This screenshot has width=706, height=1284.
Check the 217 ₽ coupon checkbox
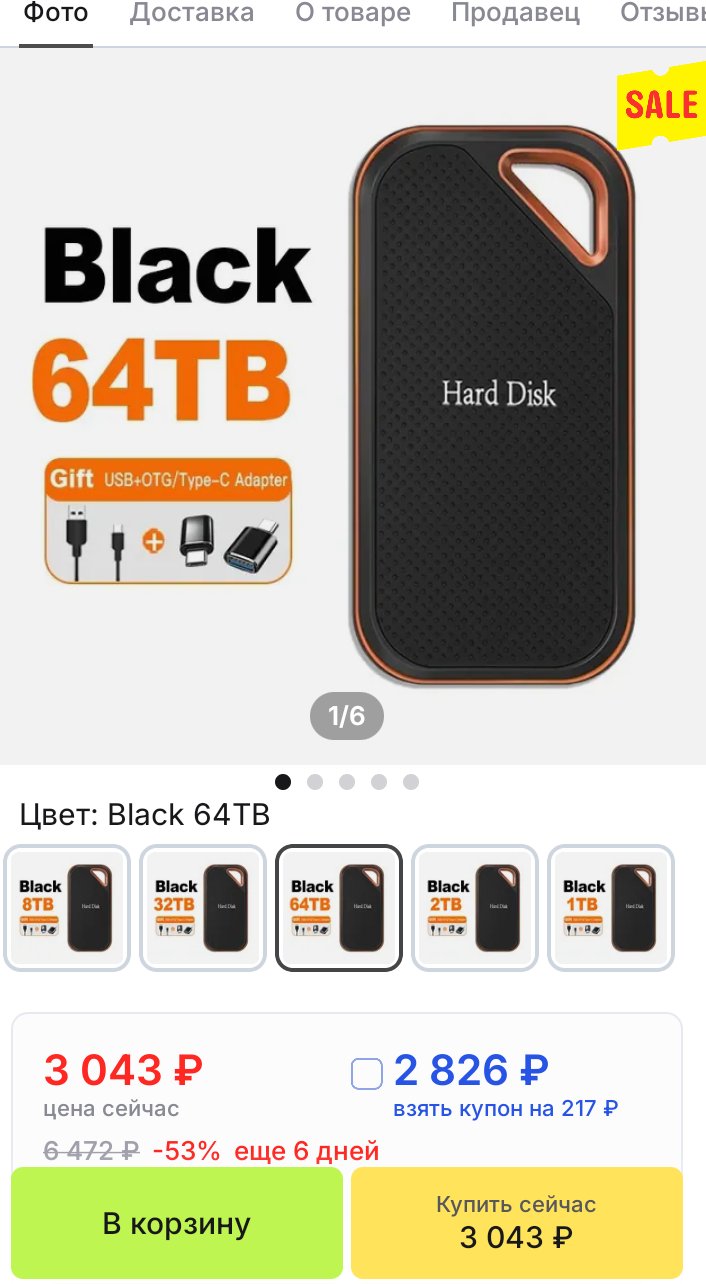tap(367, 1074)
